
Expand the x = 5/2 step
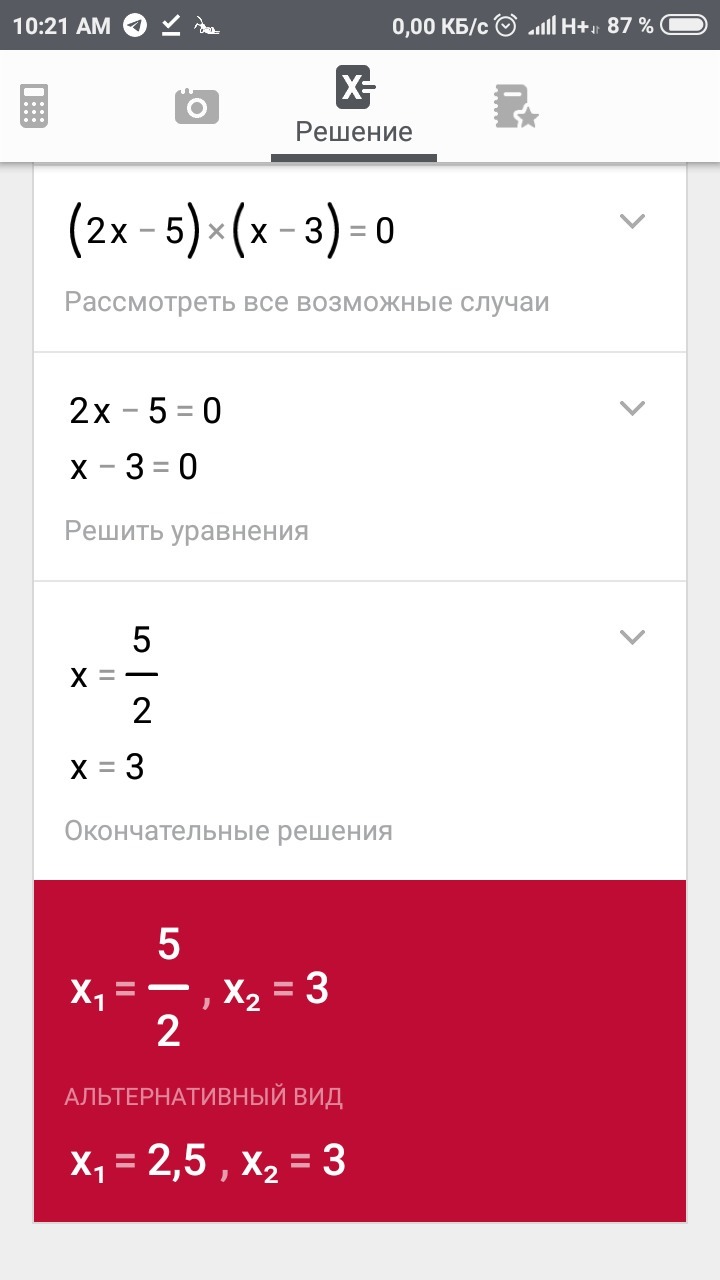632,637
